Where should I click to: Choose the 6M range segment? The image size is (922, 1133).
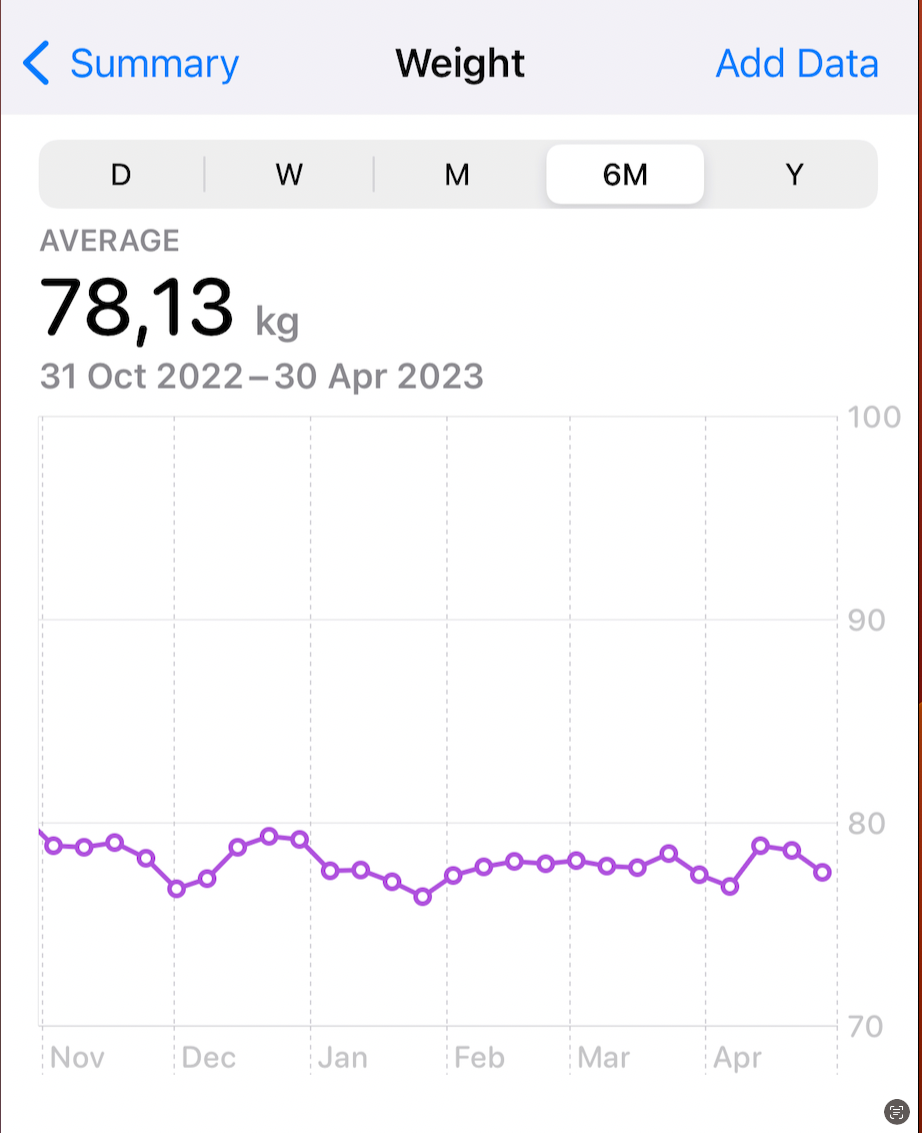[x=625, y=175]
